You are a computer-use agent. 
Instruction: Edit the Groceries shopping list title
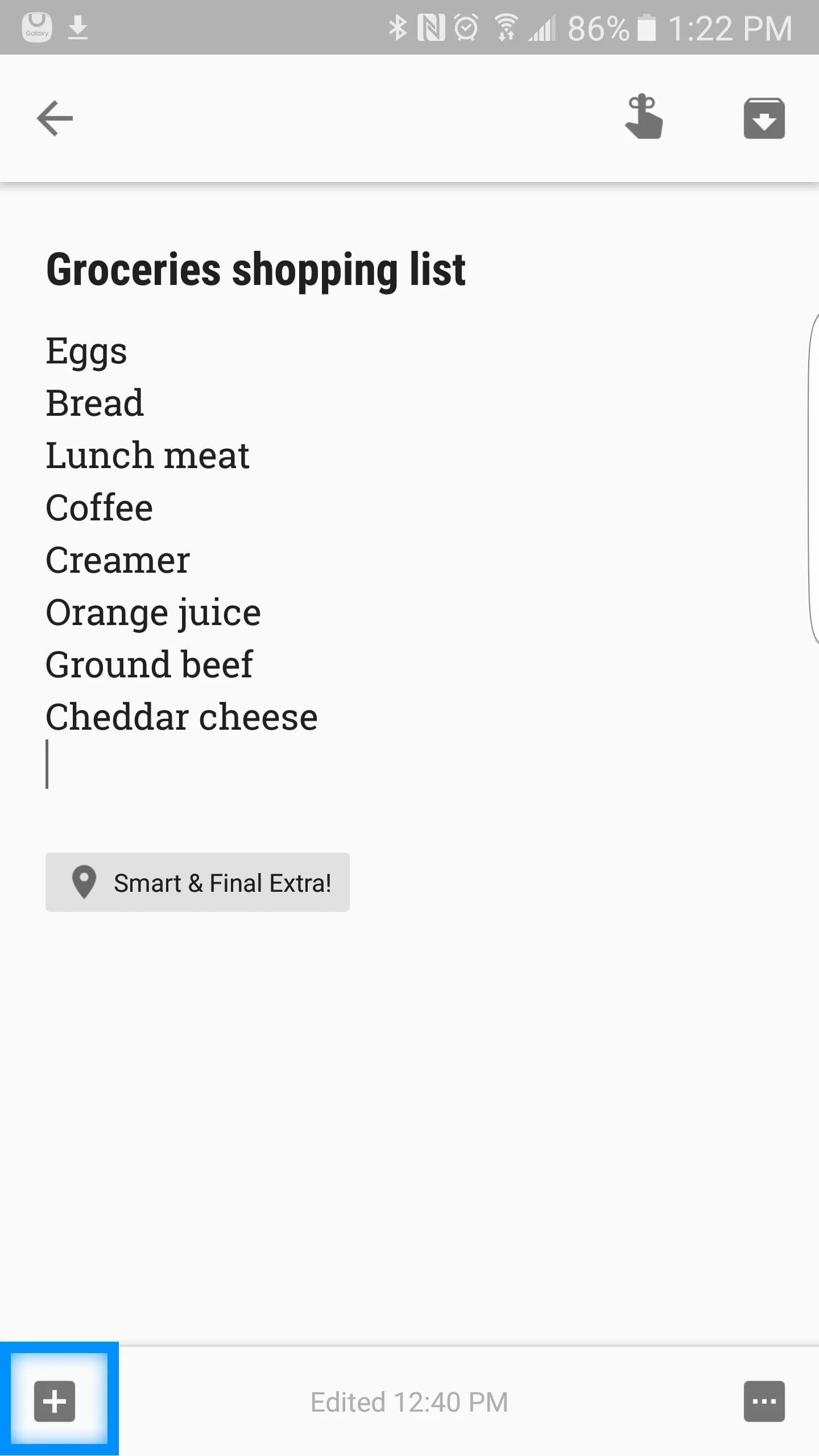[x=256, y=270]
